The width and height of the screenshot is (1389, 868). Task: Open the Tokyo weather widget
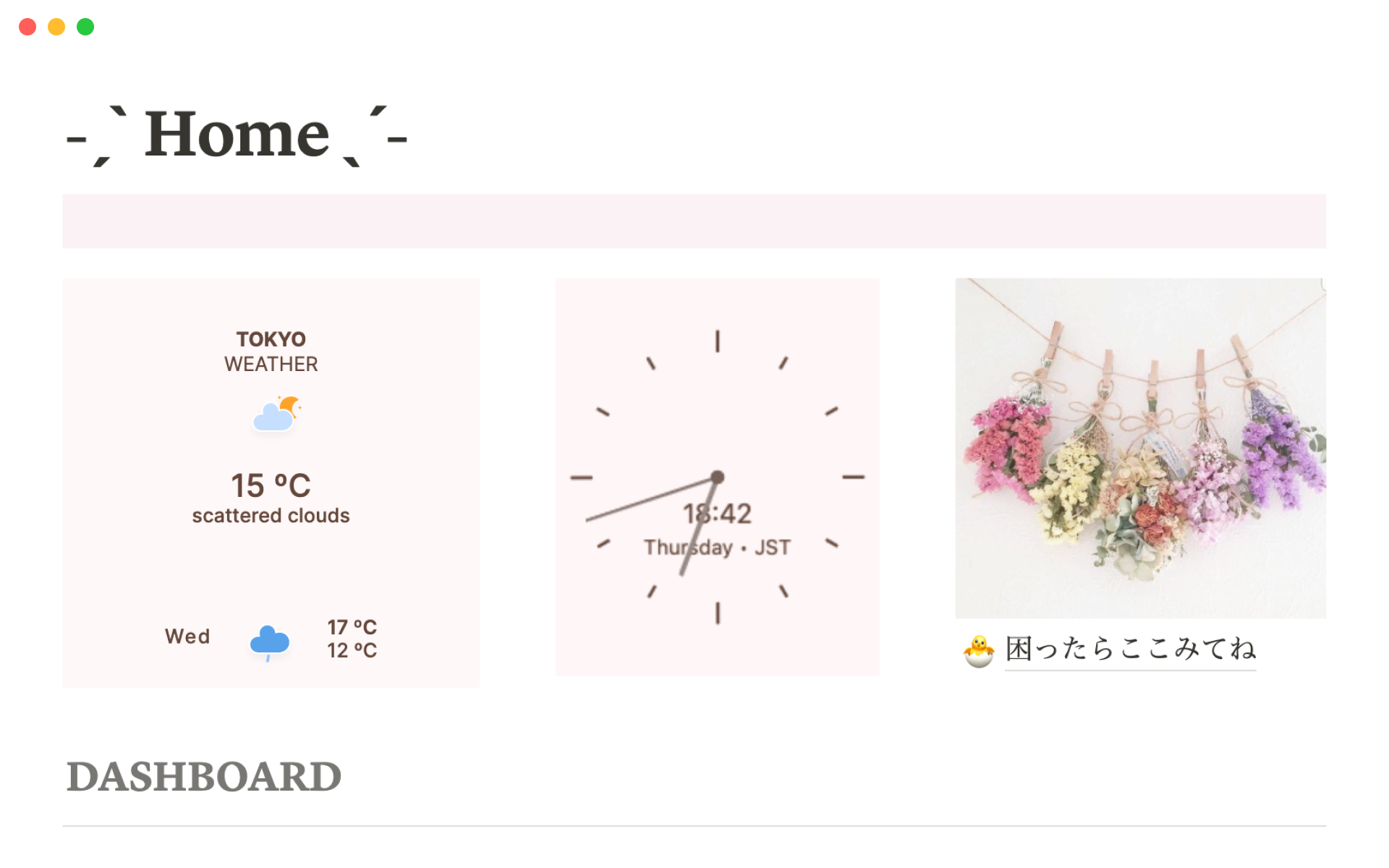pos(271,482)
